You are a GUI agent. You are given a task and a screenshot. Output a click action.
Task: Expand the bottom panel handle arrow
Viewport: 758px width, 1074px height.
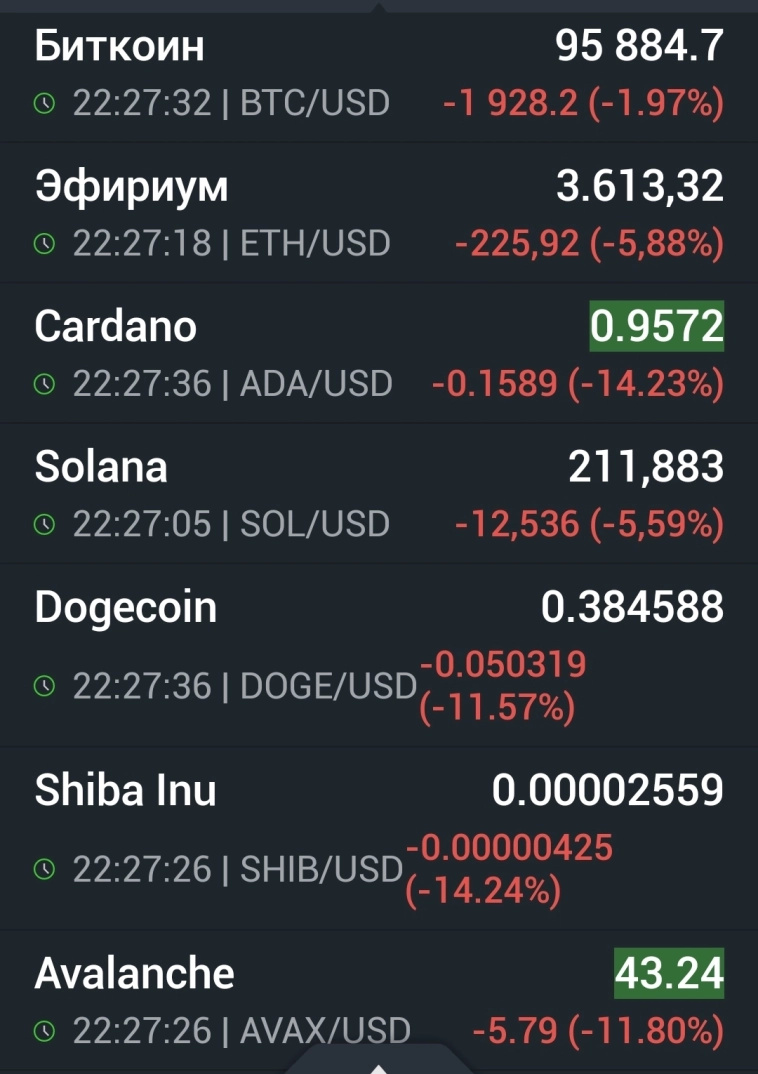coord(378,1066)
